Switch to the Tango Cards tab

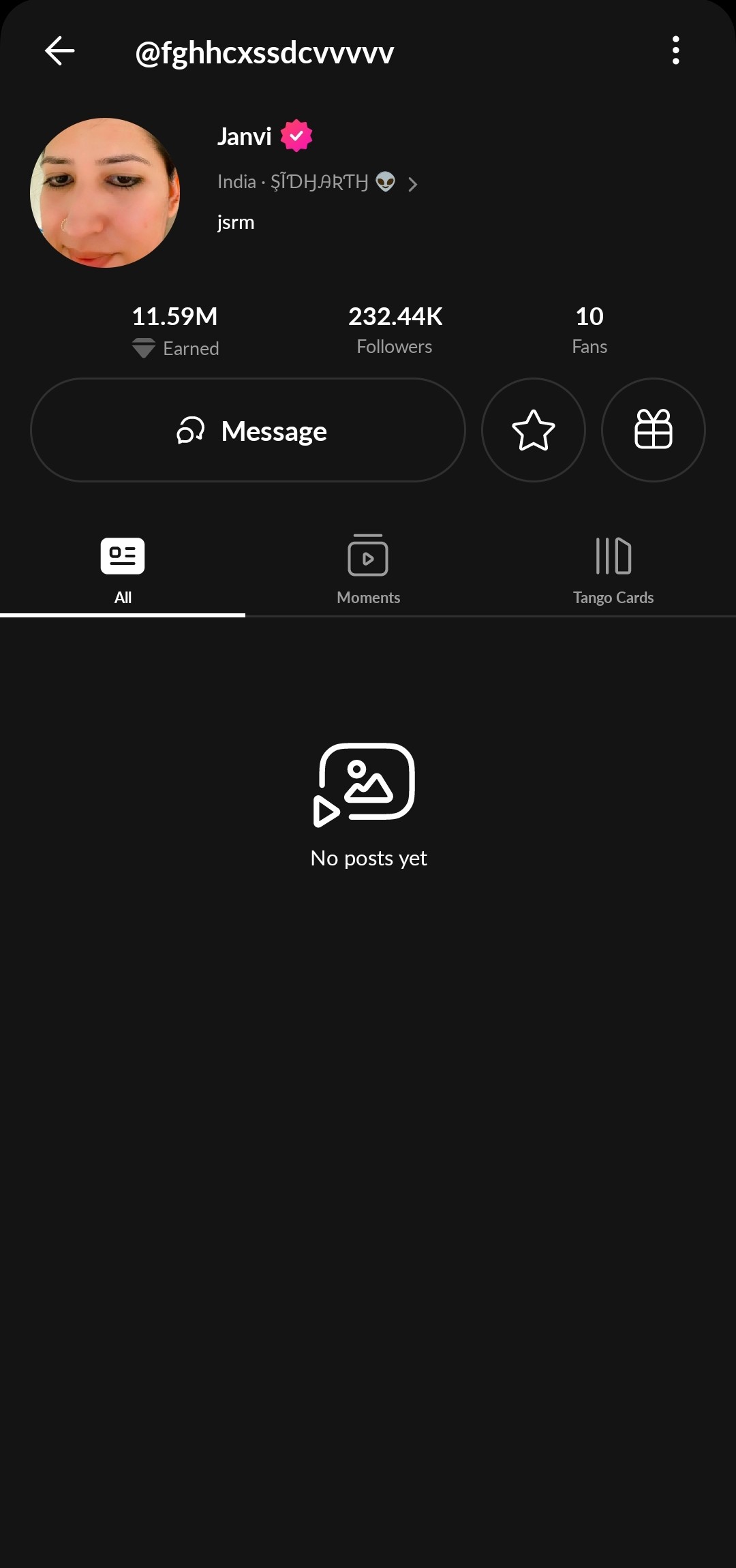[613, 571]
